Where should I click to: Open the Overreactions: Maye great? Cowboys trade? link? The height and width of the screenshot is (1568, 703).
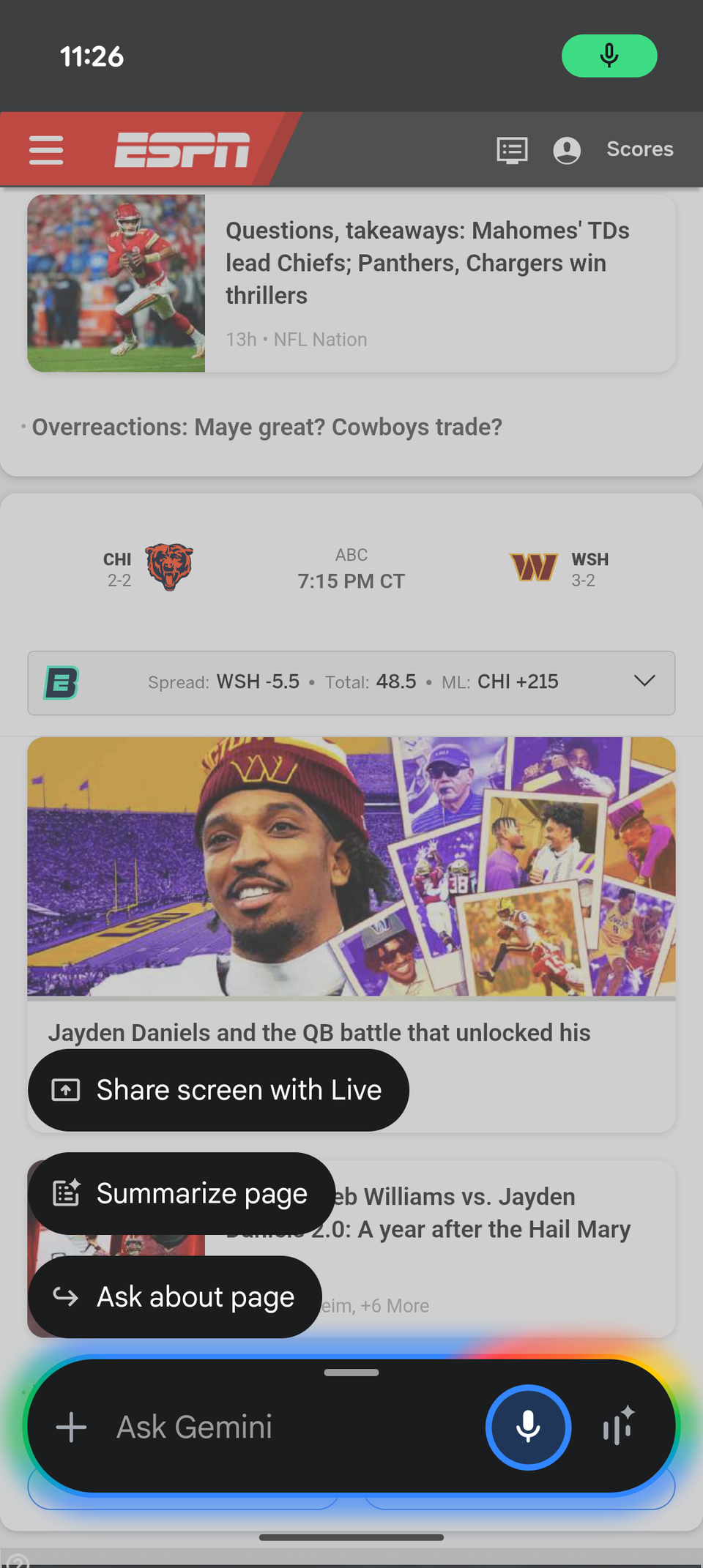click(x=267, y=427)
